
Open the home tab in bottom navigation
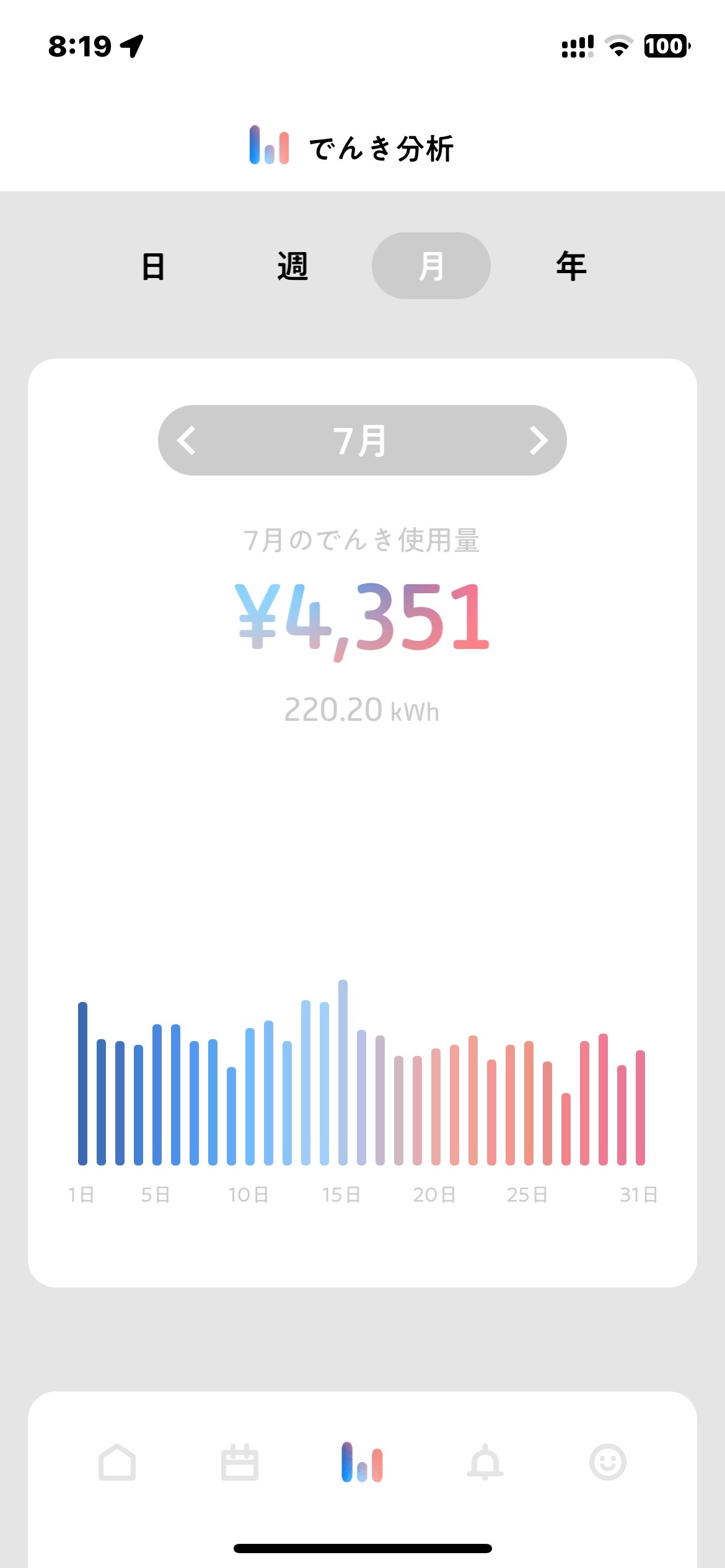coord(117,1462)
